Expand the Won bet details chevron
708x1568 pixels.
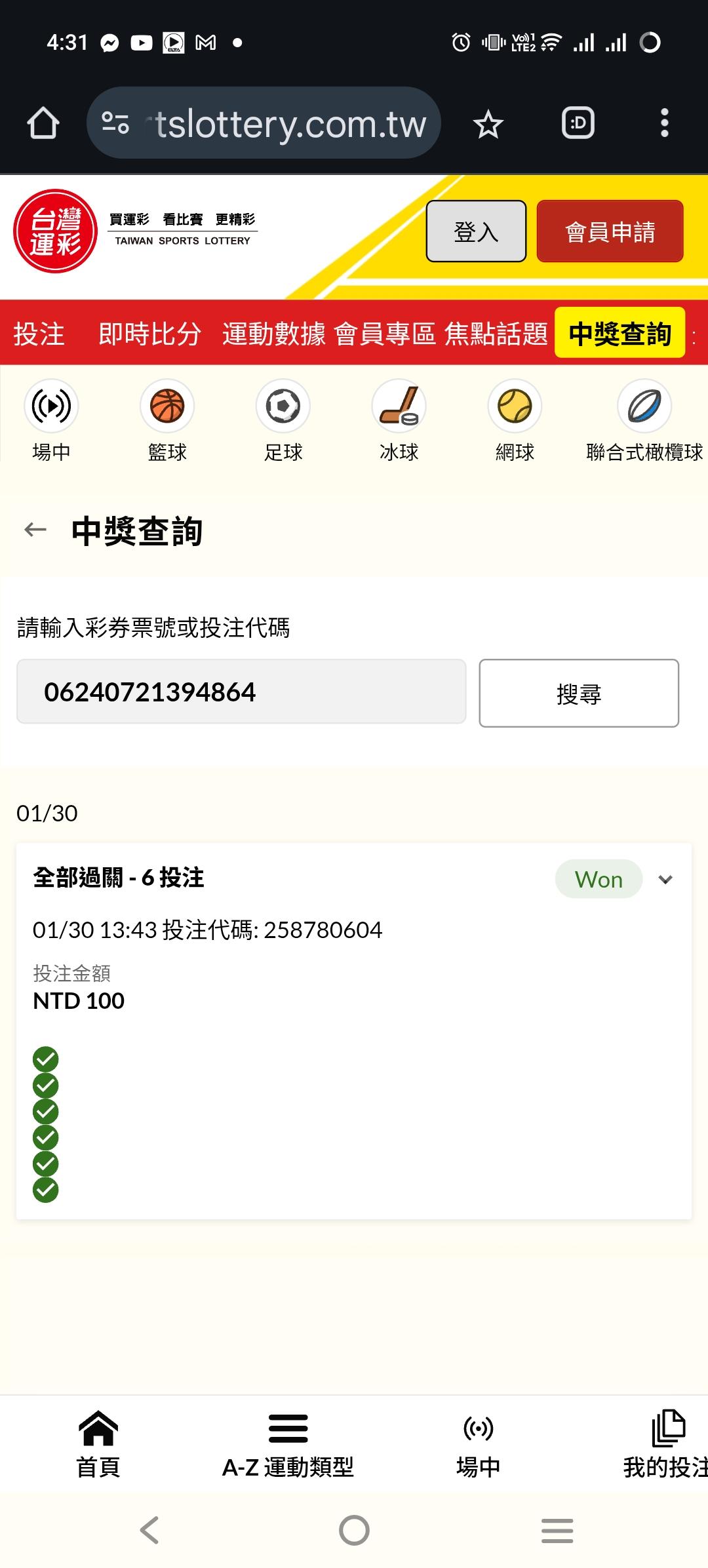coord(665,880)
